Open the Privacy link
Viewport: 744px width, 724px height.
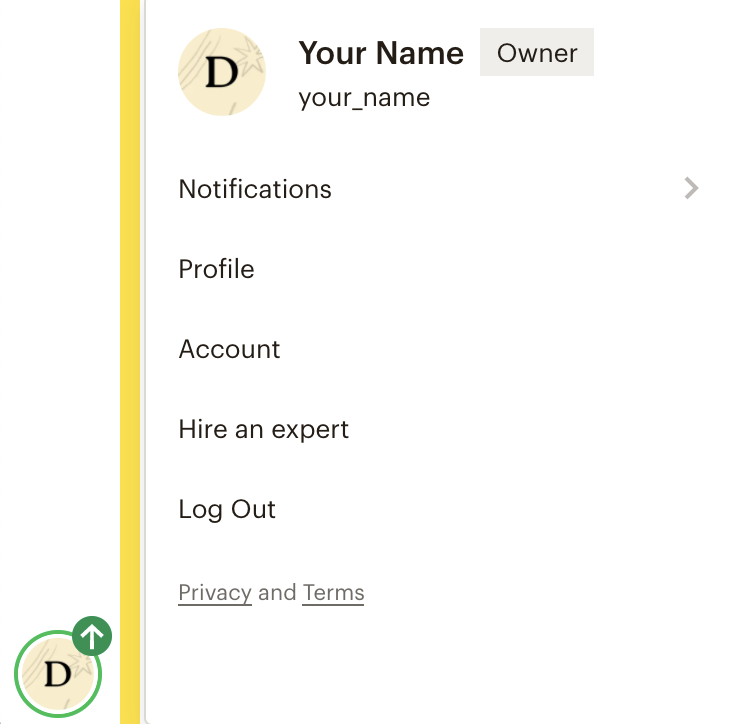tap(214, 592)
